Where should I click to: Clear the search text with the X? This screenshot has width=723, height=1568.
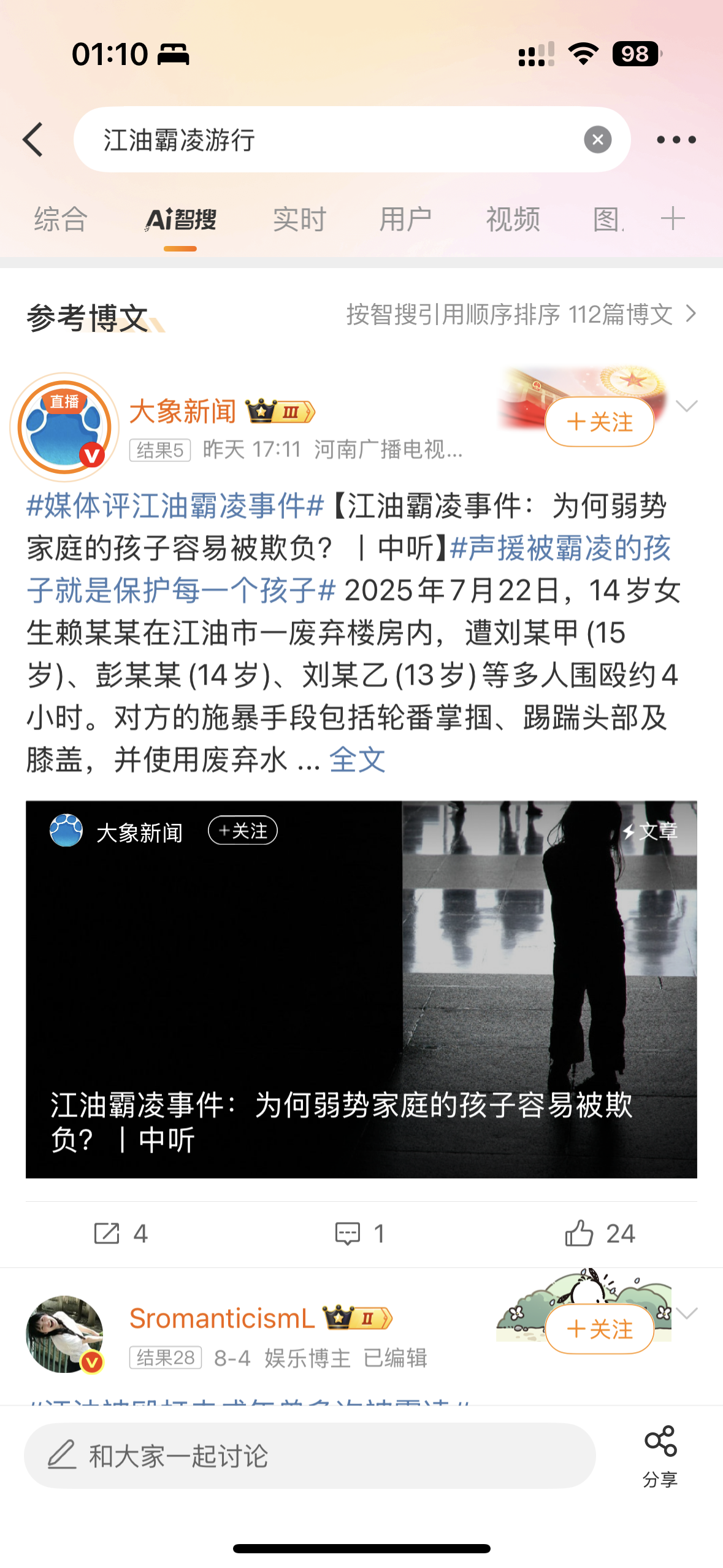[597, 140]
